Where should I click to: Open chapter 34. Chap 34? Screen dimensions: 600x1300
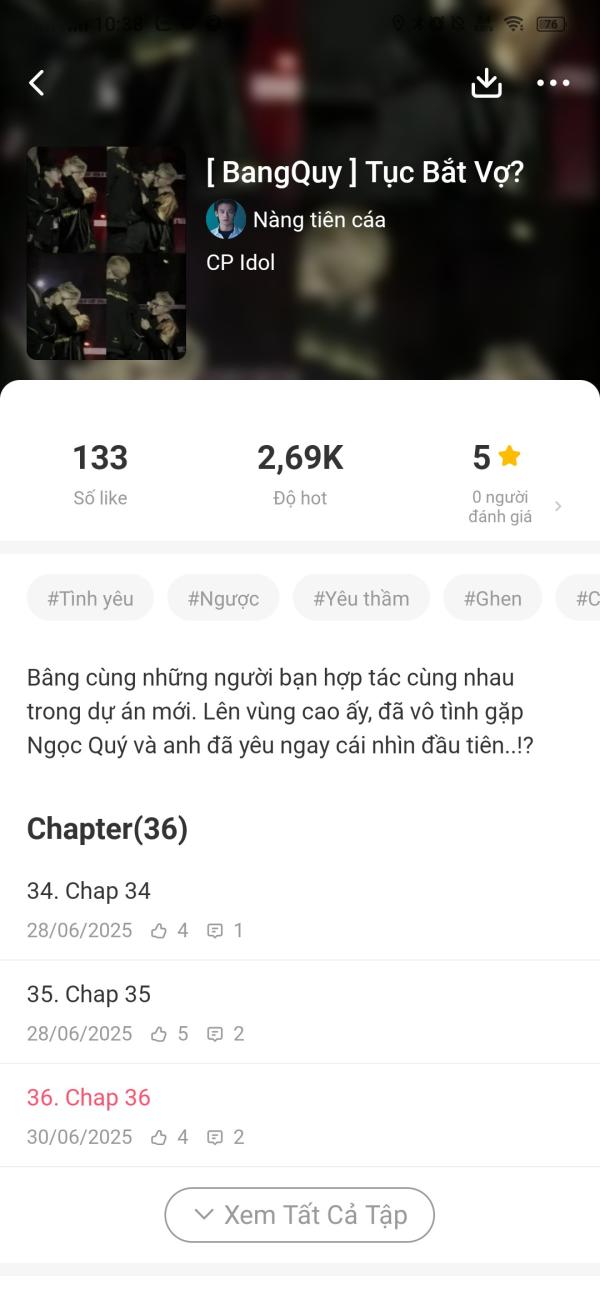tap(88, 891)
